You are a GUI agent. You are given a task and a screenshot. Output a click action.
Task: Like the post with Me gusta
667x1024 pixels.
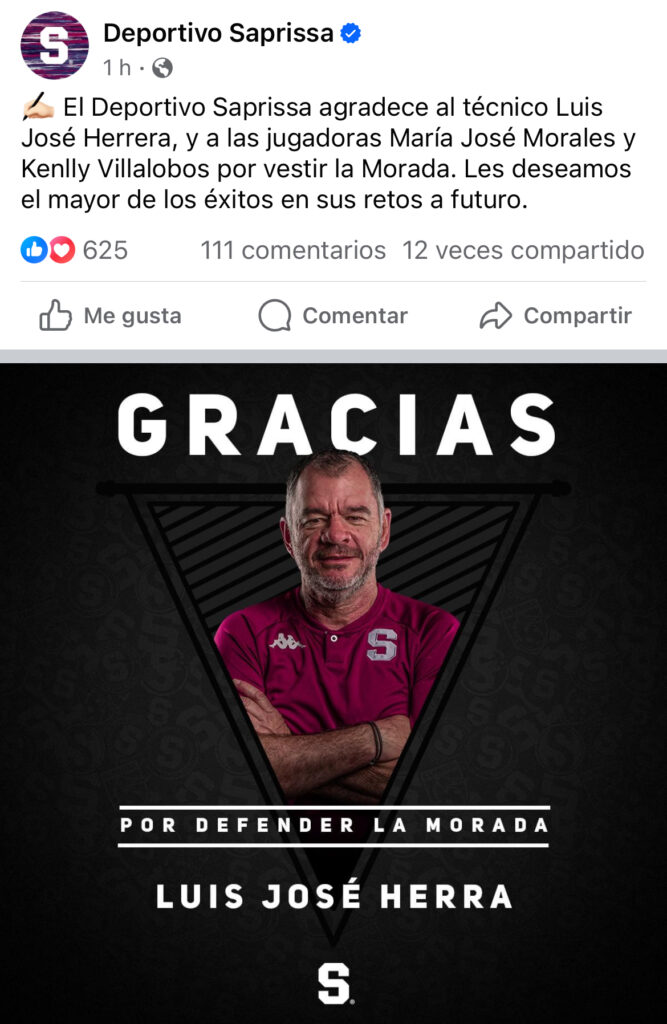pyautogui.click(x=111, y=316)
